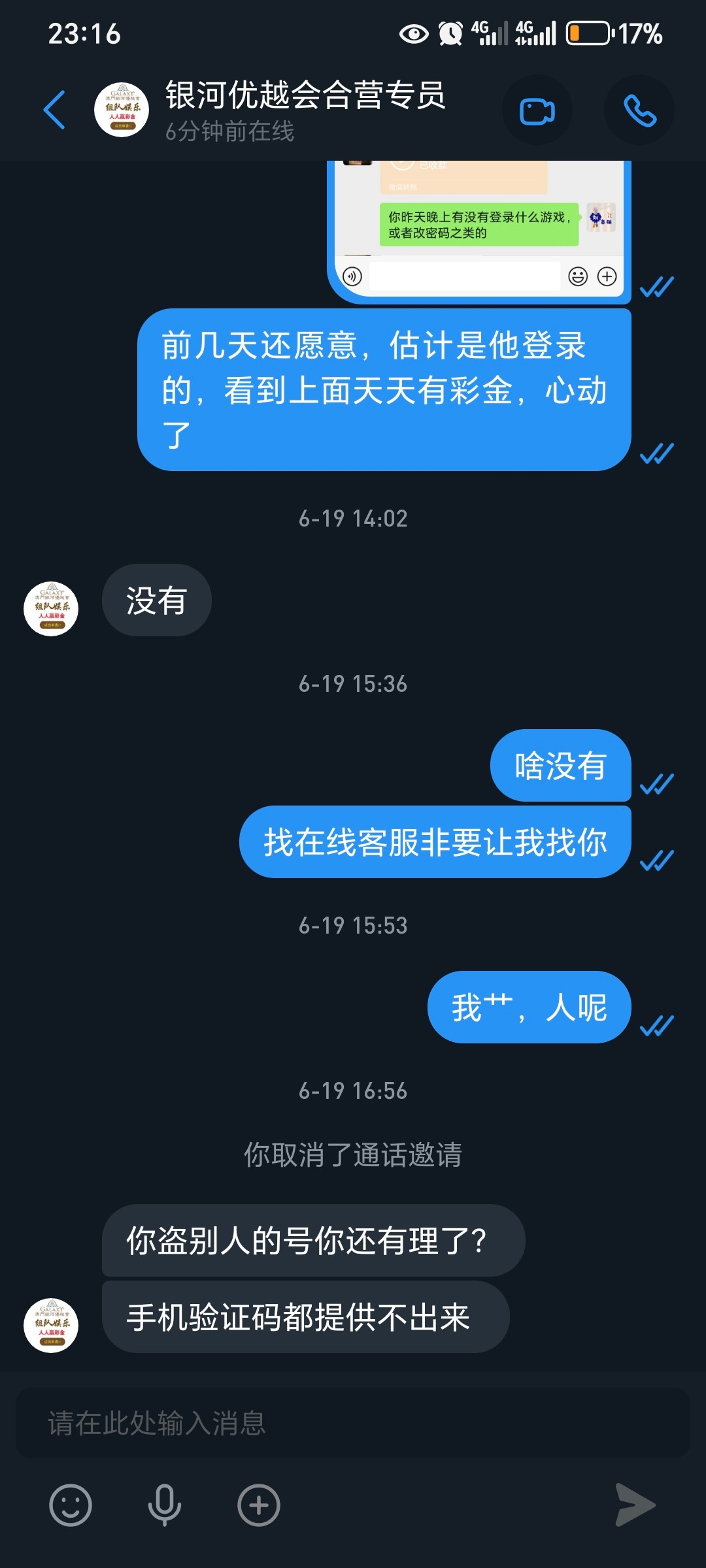This screenshot has height=1568, width=706.
Task: Record a voice message with microphone
Action: (x=164, y=1505)
